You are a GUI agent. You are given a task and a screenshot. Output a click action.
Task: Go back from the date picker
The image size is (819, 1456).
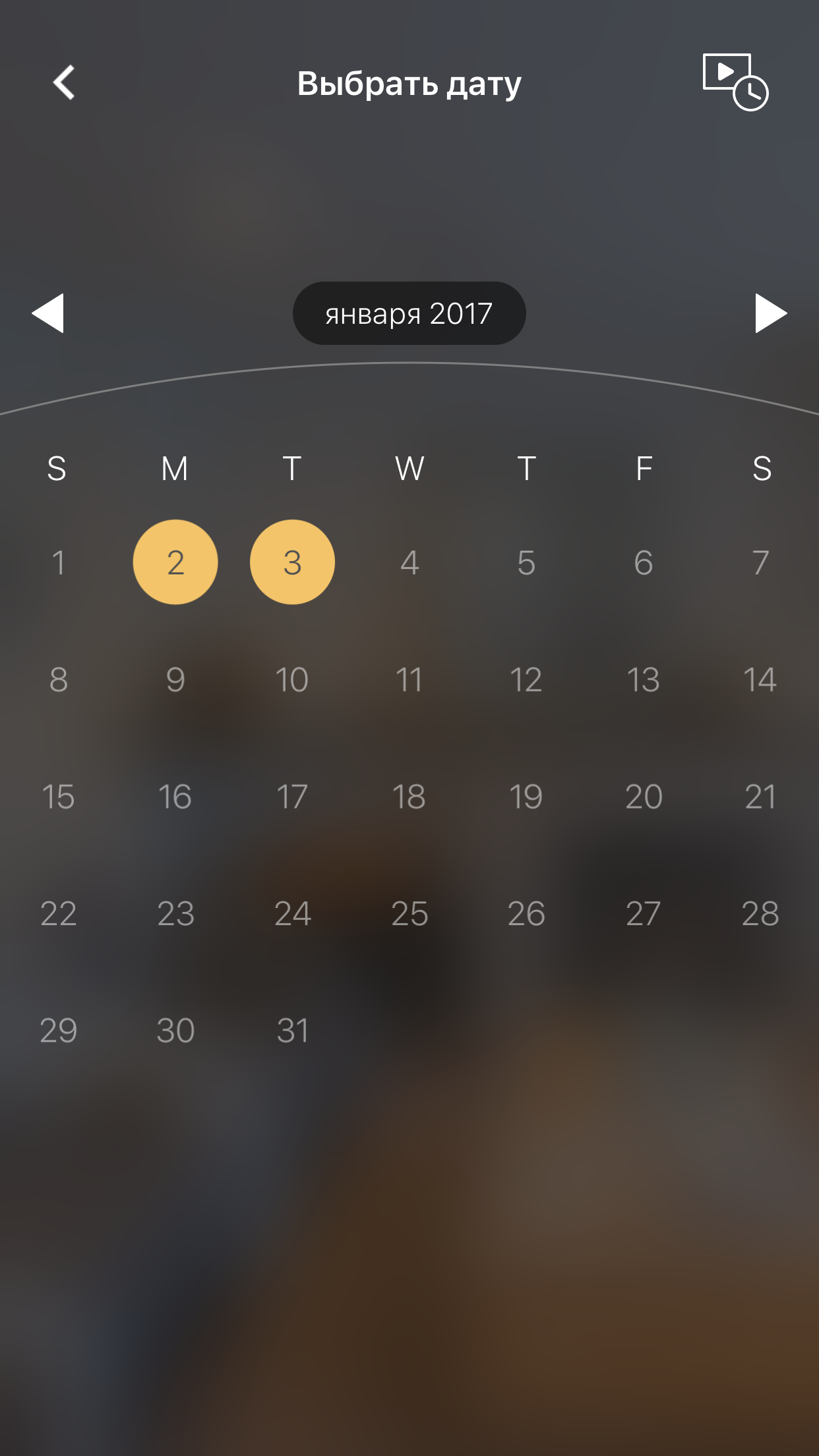tap(64, 83)
